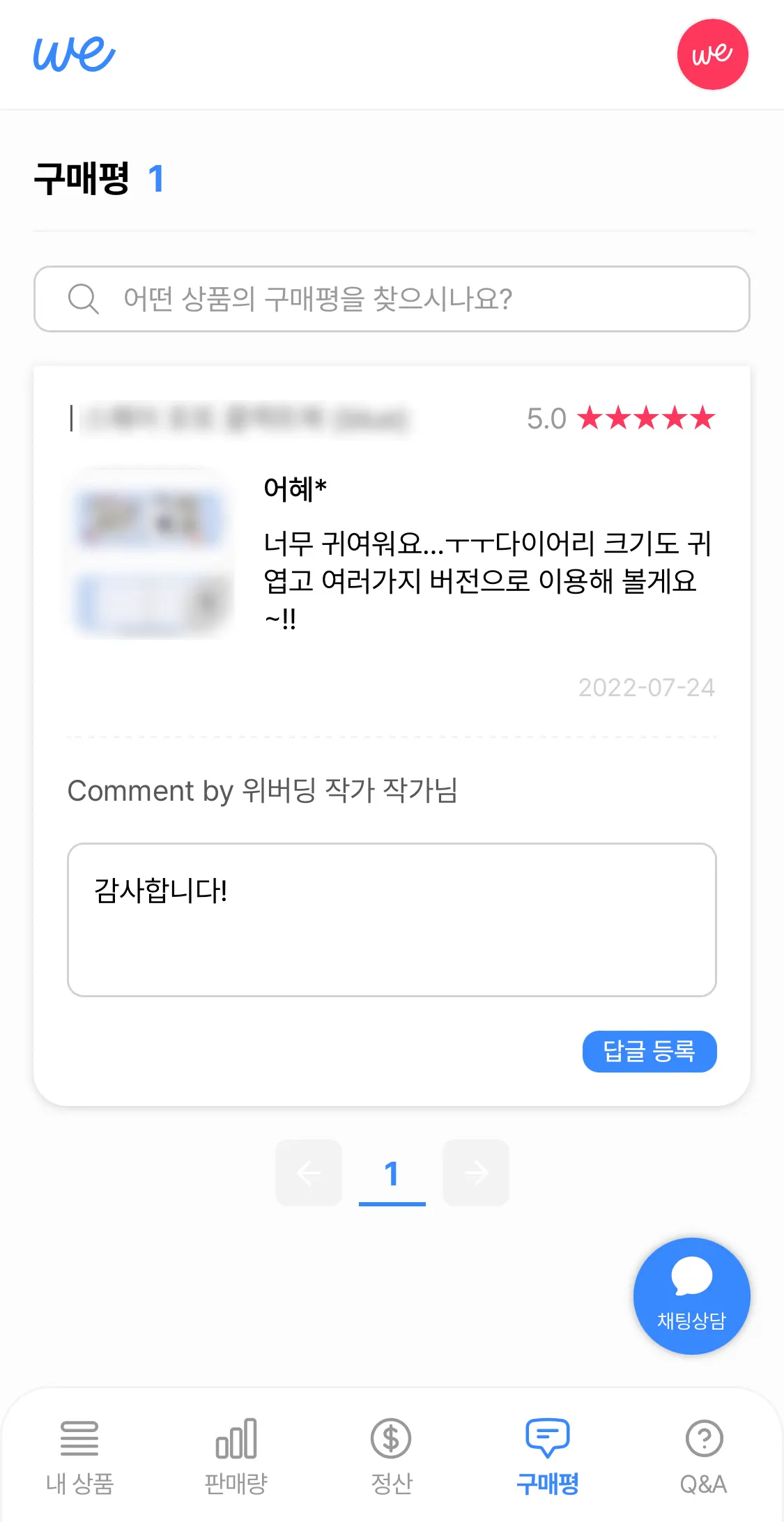Go to the previous review page
This screenshot has width=784, height=1522.
tap(309, 1173)
